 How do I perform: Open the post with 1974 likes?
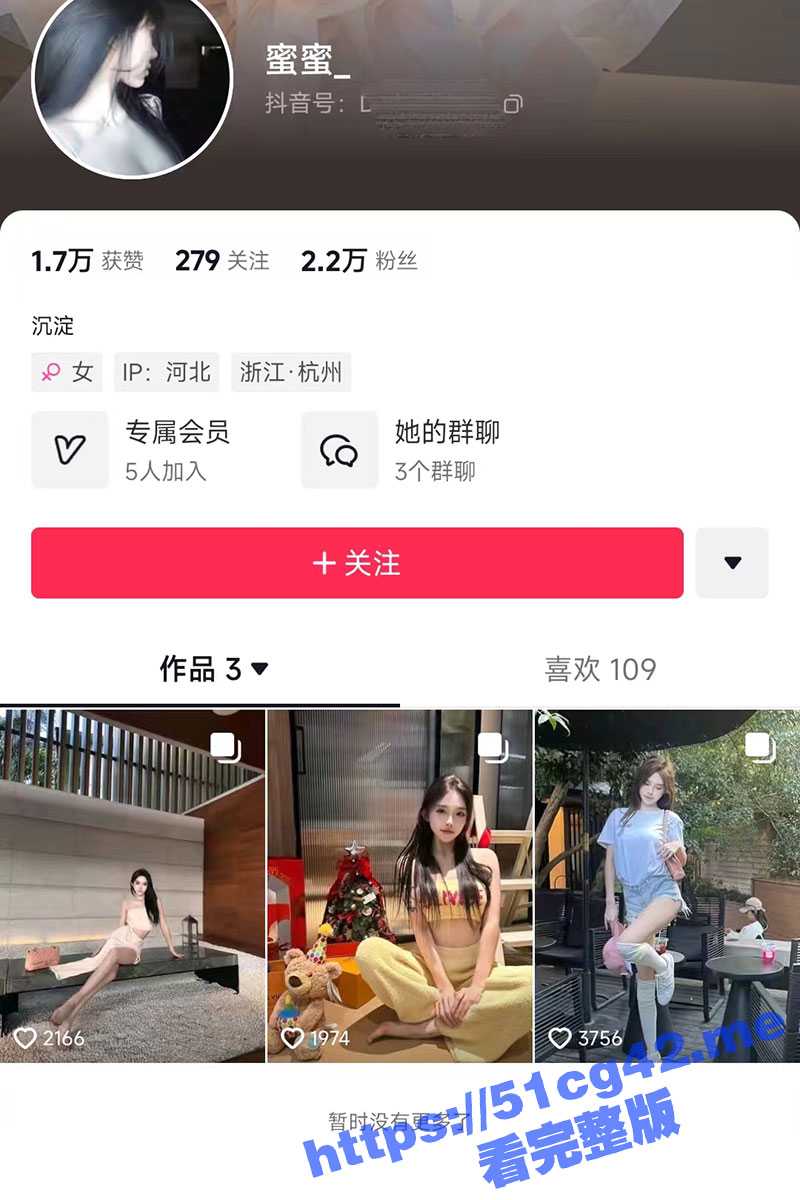[400, 885]
